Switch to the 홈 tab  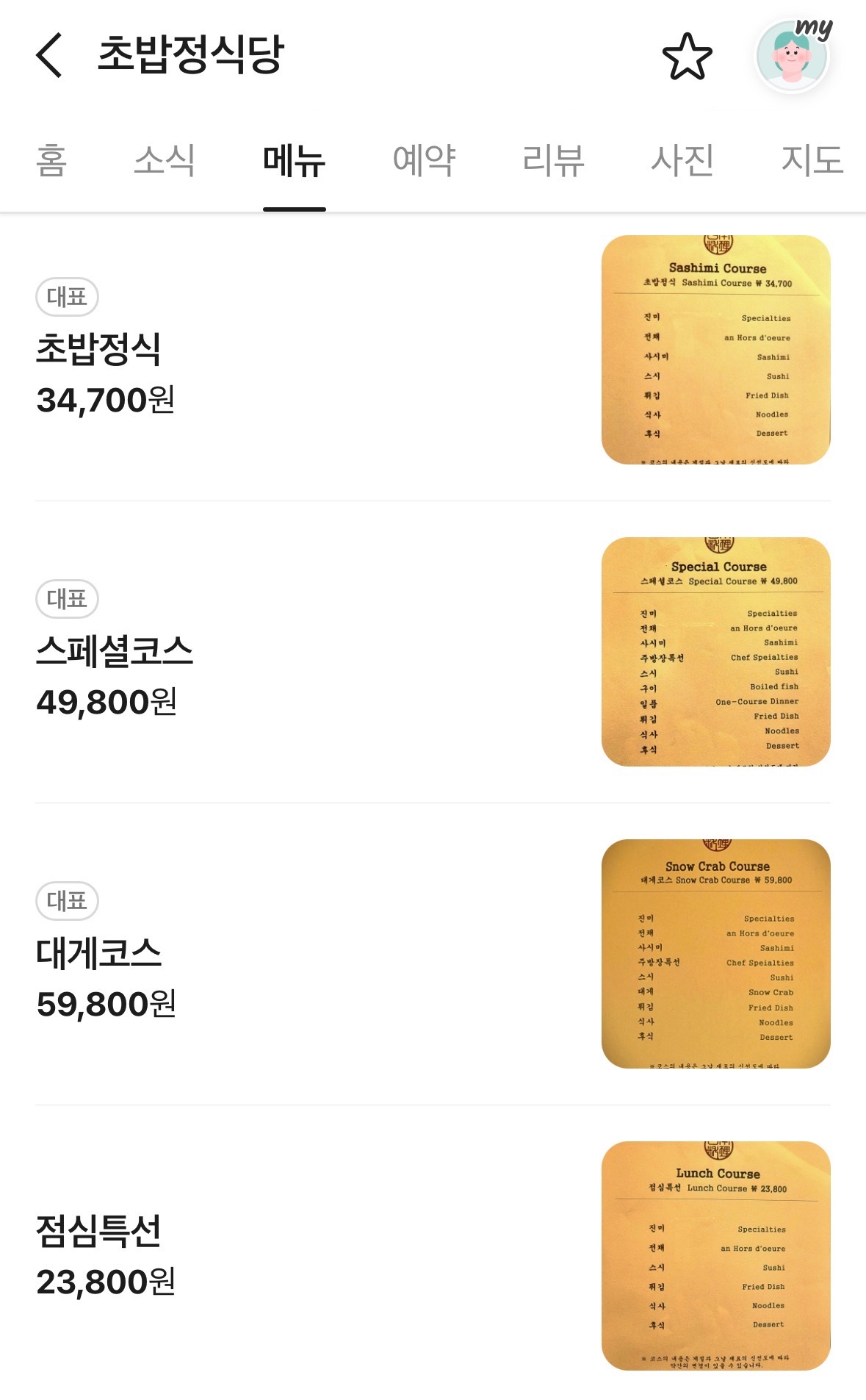pyautogui.click(x=51, y=160)
